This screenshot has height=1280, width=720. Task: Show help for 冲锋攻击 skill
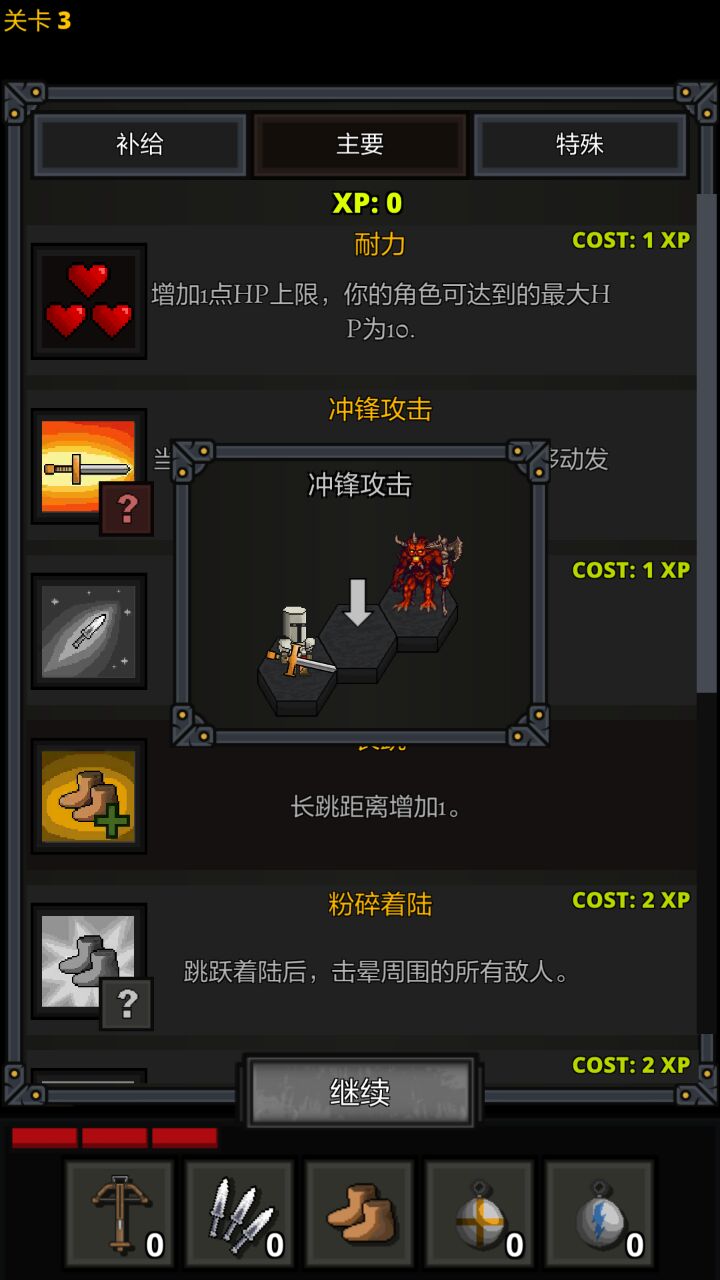(127, 509)
